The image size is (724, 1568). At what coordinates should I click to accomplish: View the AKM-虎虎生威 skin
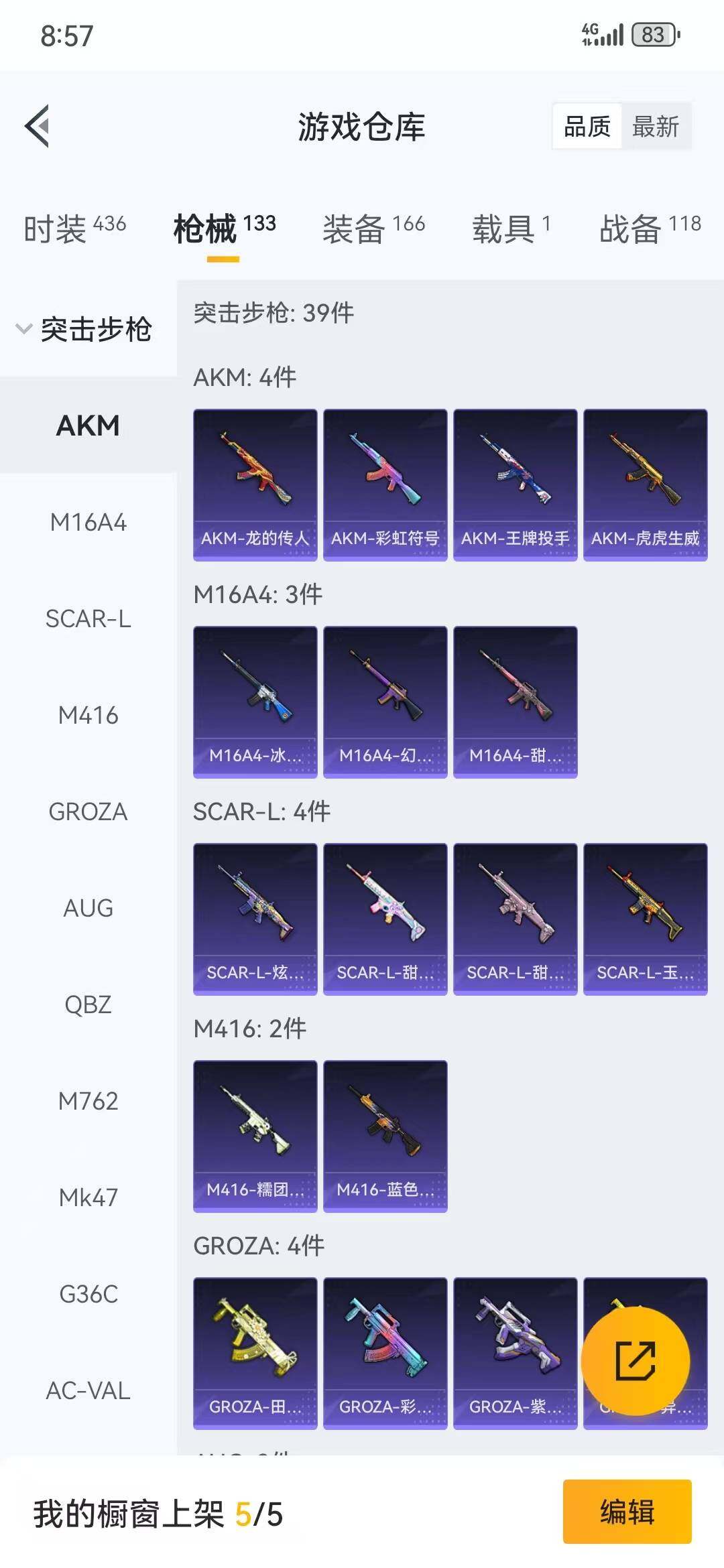(x=645, y=484)
